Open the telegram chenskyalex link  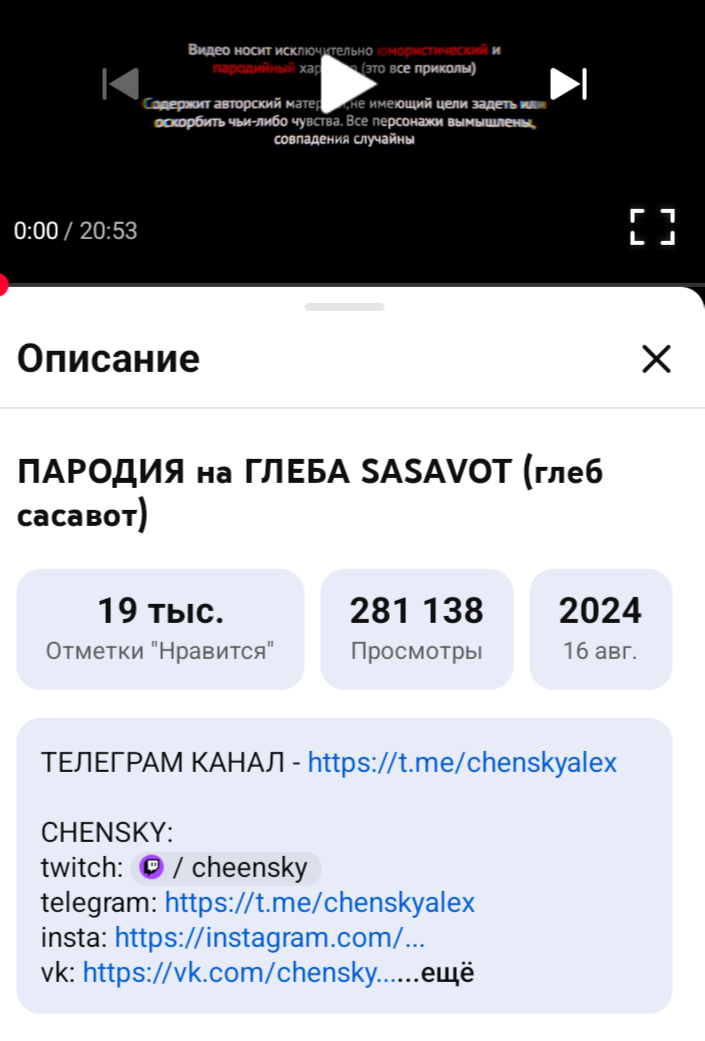click(x=319, y=902)
